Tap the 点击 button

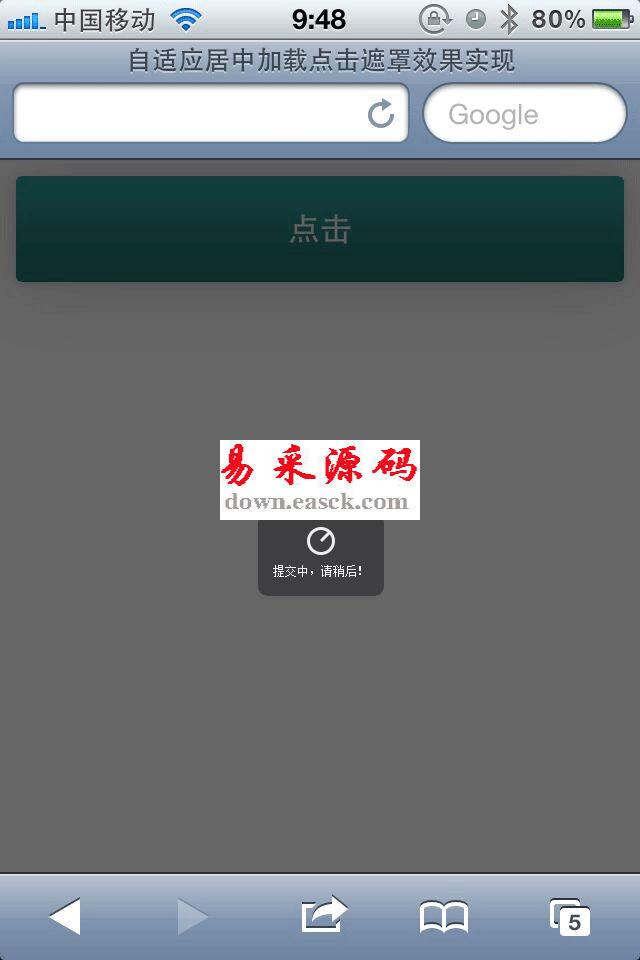(320, 229)
